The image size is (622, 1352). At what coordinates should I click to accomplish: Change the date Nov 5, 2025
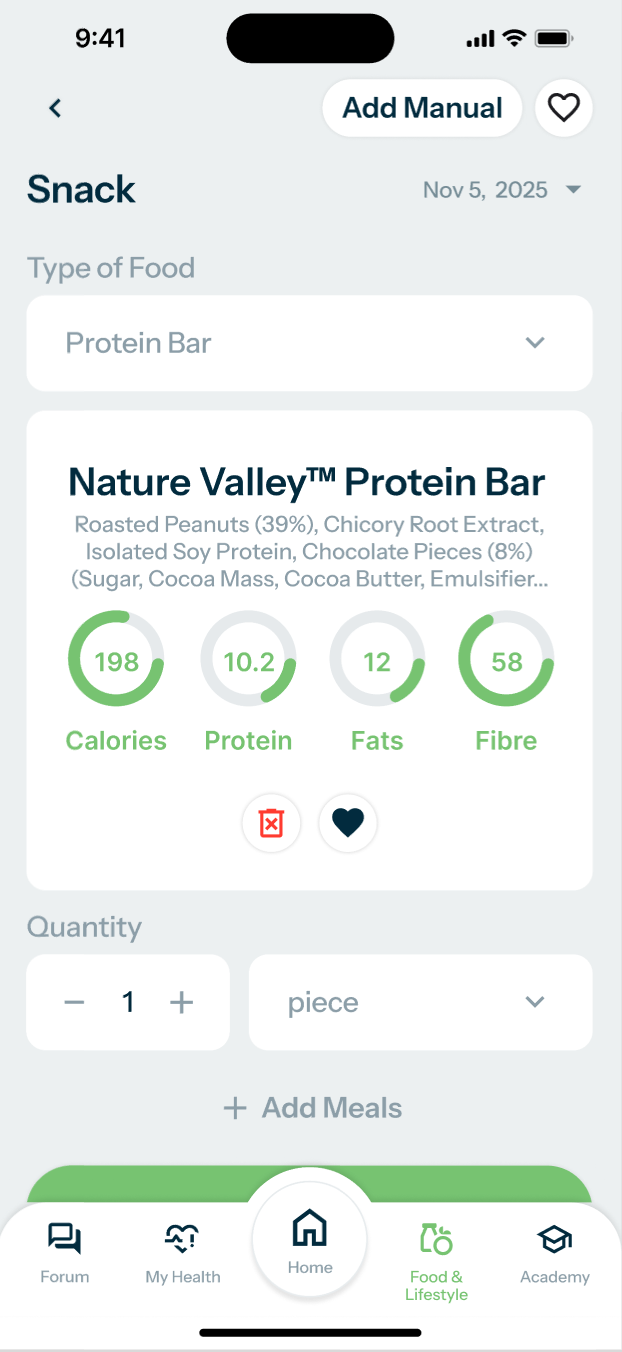tap(502, 190)
